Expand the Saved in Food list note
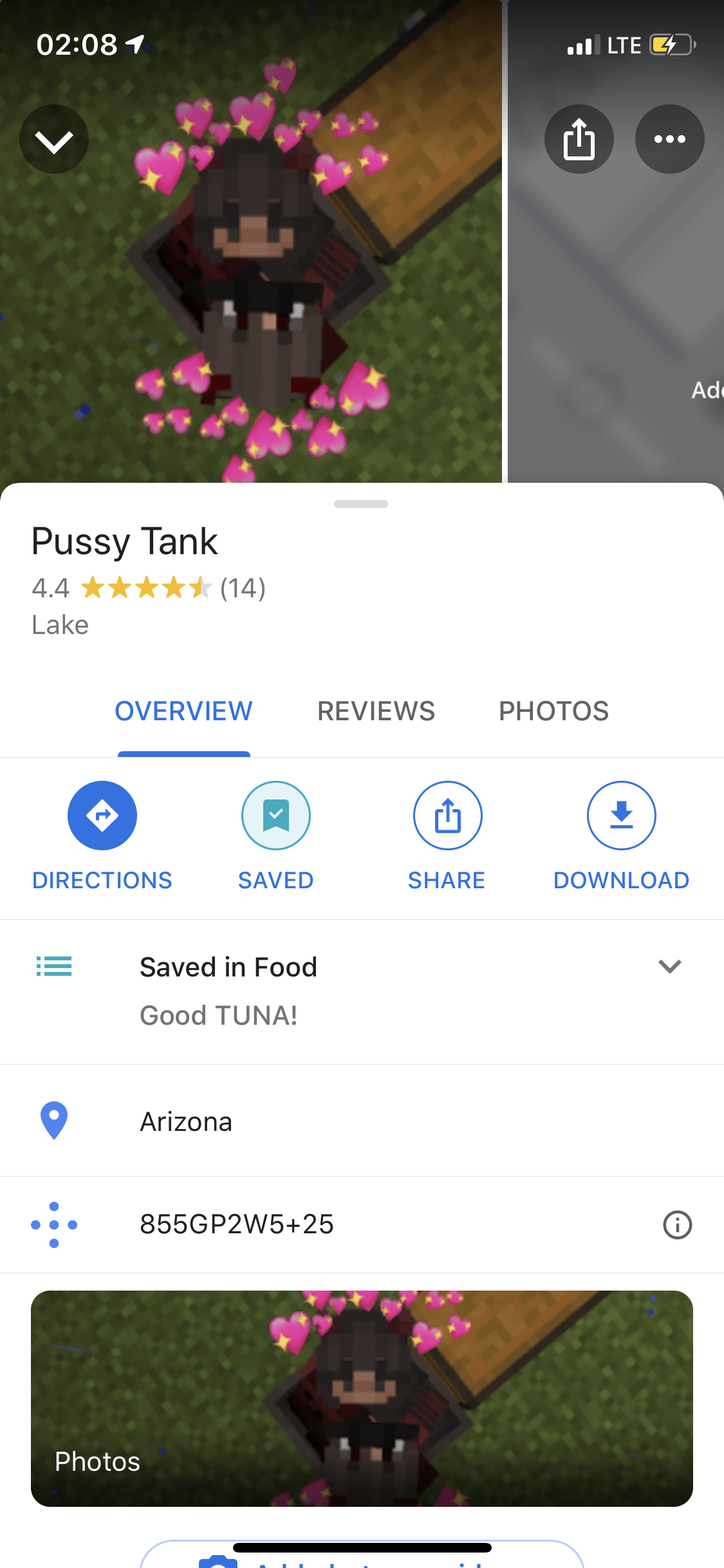The height and width of the screenshot is (1568, 724). (669, 966)
